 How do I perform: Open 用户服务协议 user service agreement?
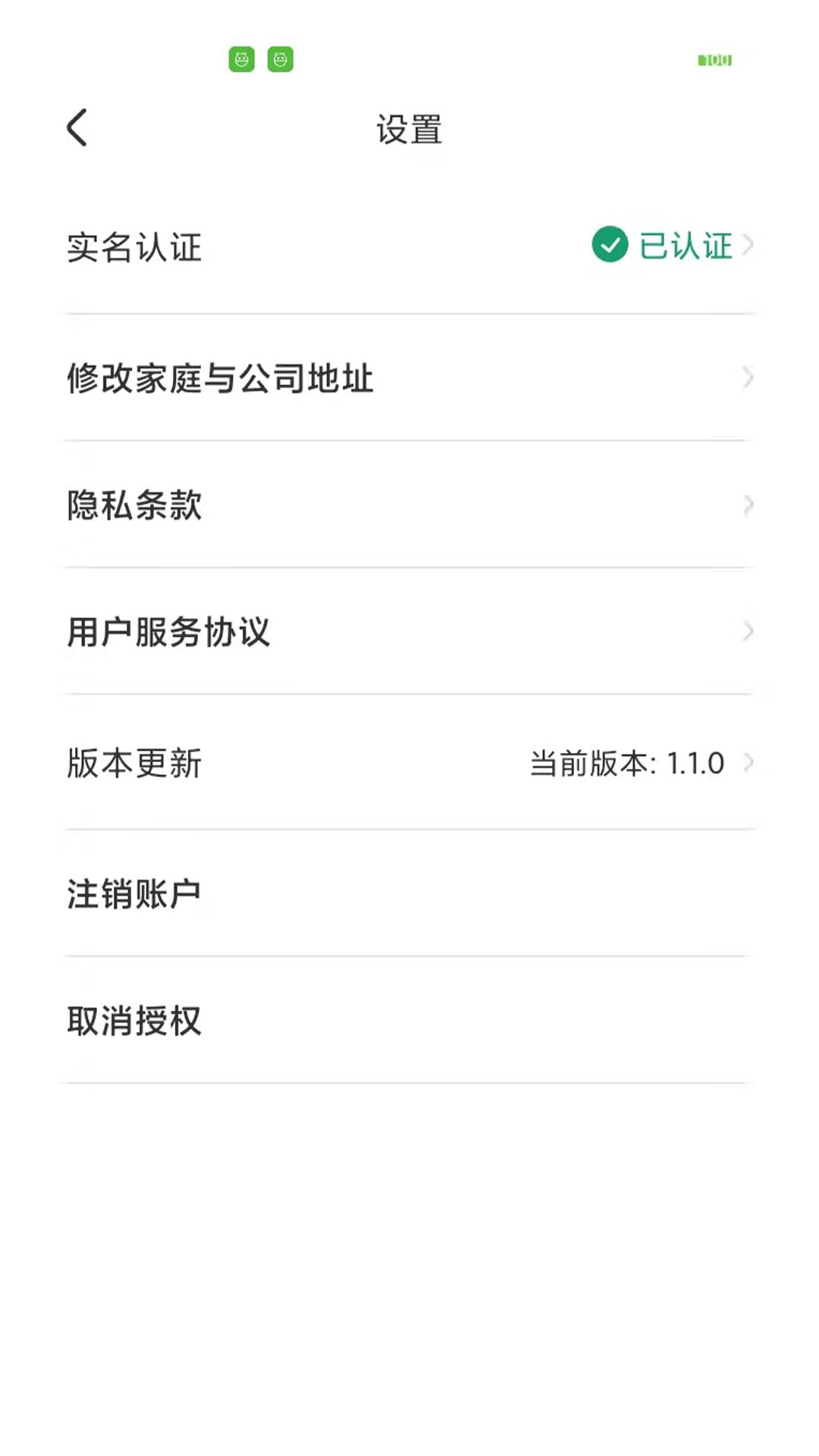168,633
